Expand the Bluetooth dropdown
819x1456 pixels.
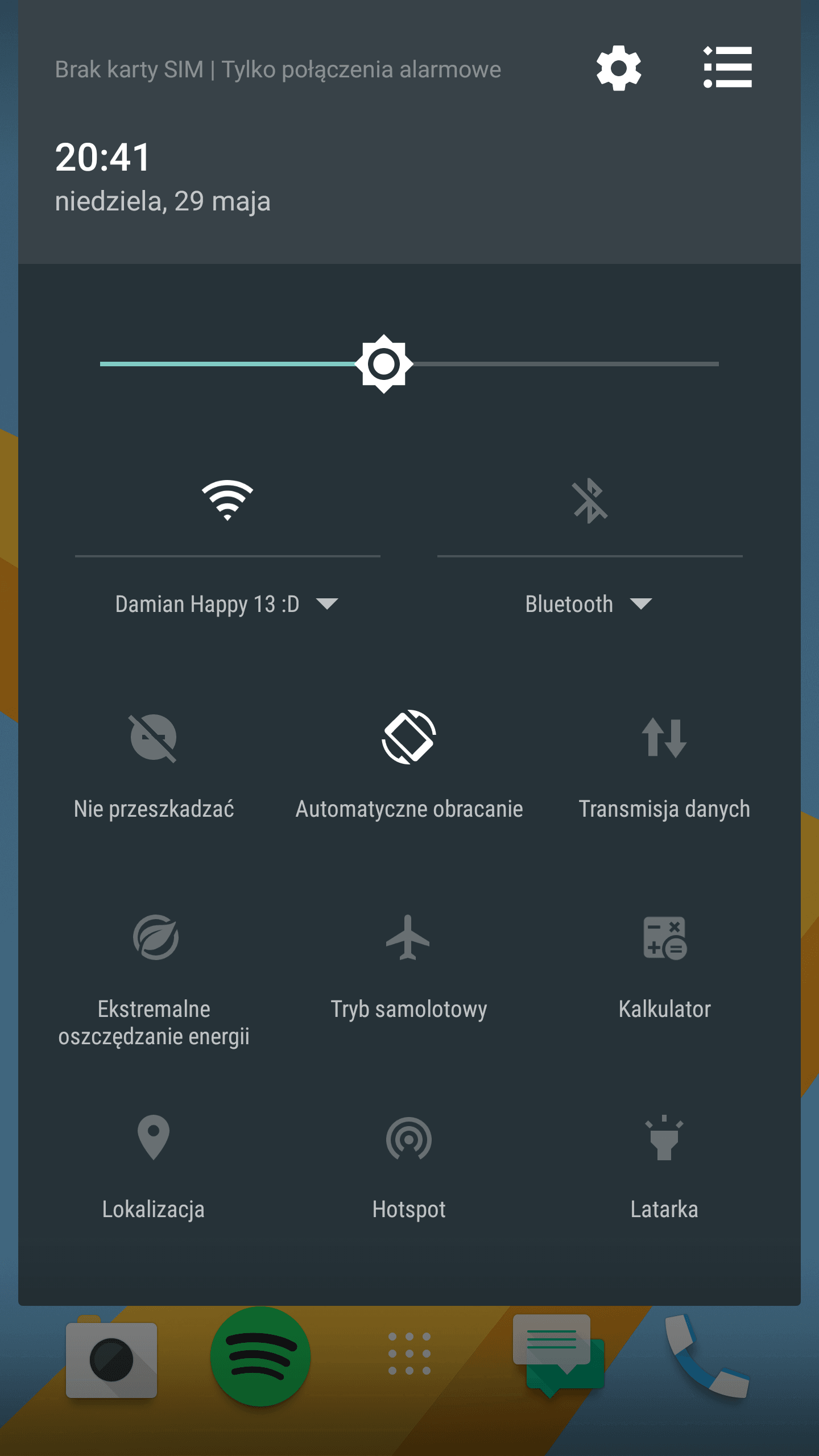coord(589,604)
